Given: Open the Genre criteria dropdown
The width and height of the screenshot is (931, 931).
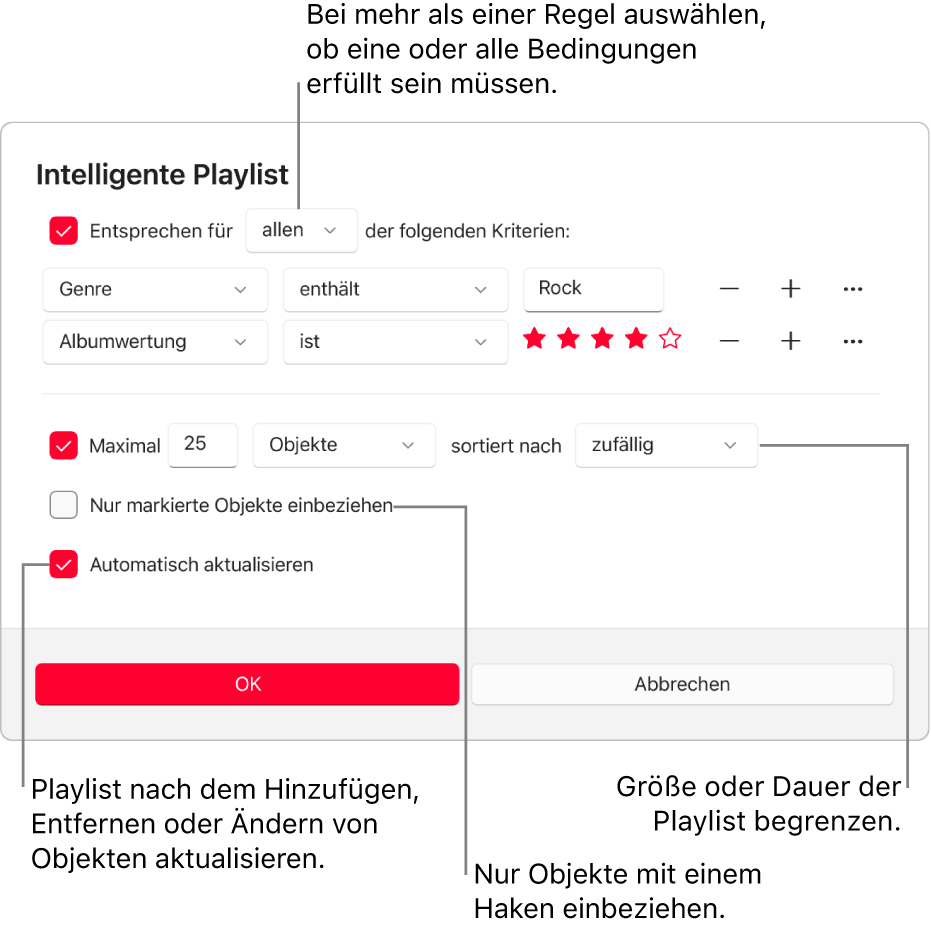Looking at the screenshot, I should click(155, 290).
